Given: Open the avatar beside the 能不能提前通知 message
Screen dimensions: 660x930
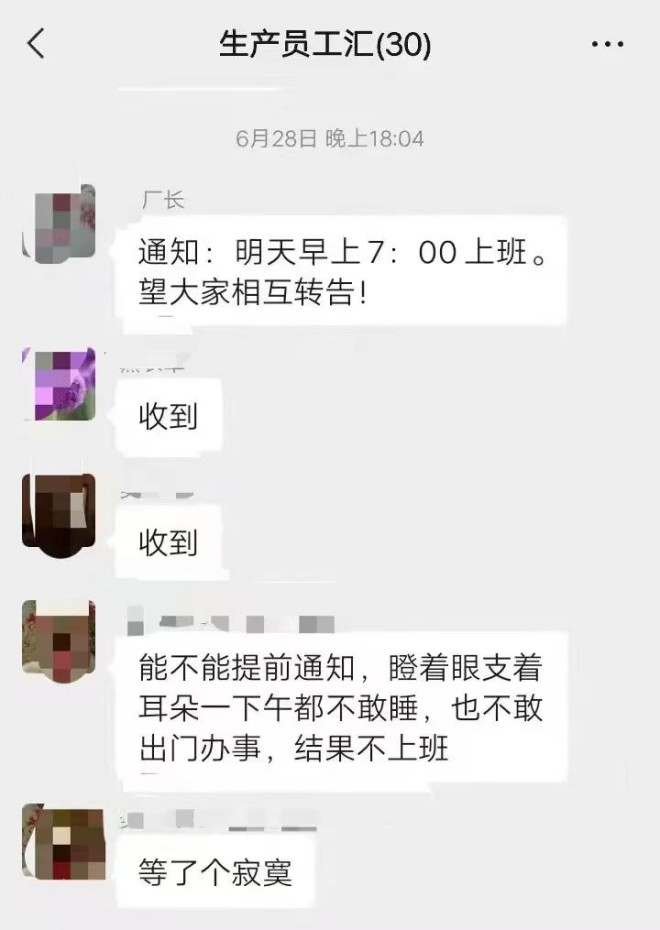Looking at the screenshot, I should click(59, 638).
